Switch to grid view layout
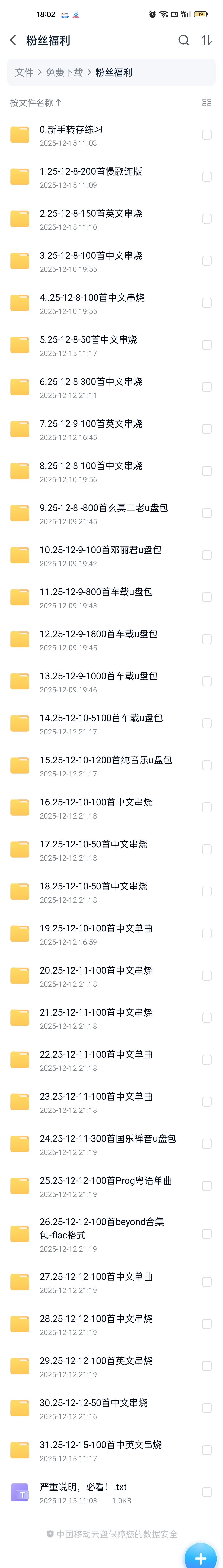Viewport: 223px width, 1568px height. (x=206, y=103)
